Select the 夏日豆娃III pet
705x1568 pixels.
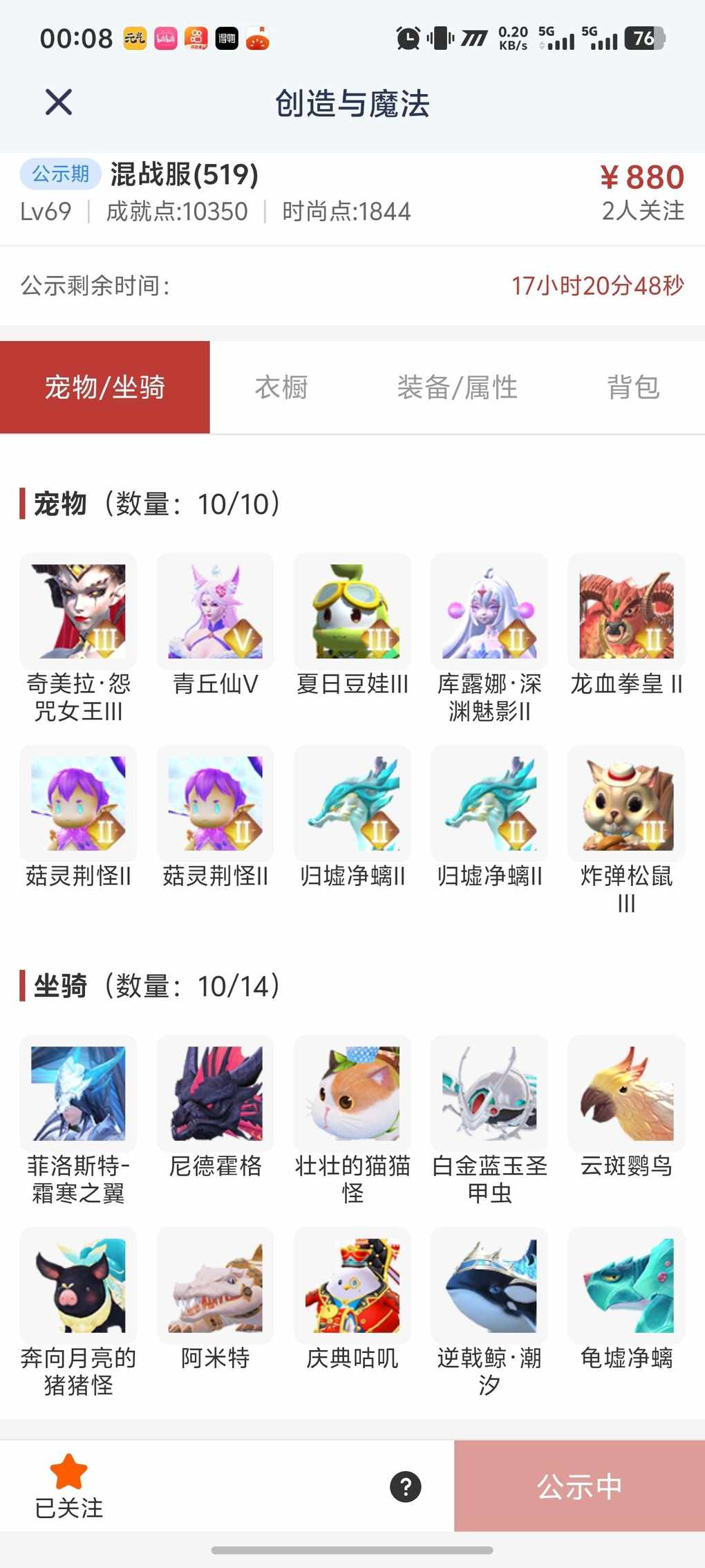pyautogui.click(x=352, y=611)
